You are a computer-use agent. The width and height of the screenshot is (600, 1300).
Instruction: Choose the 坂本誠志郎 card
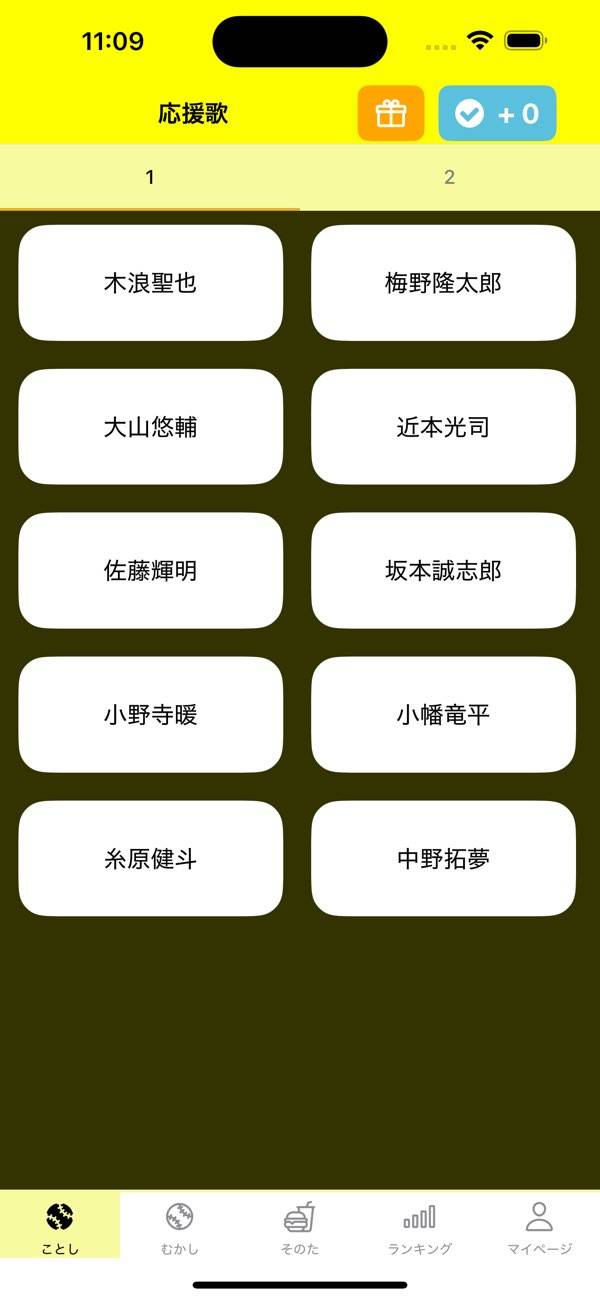click(443, 571)
